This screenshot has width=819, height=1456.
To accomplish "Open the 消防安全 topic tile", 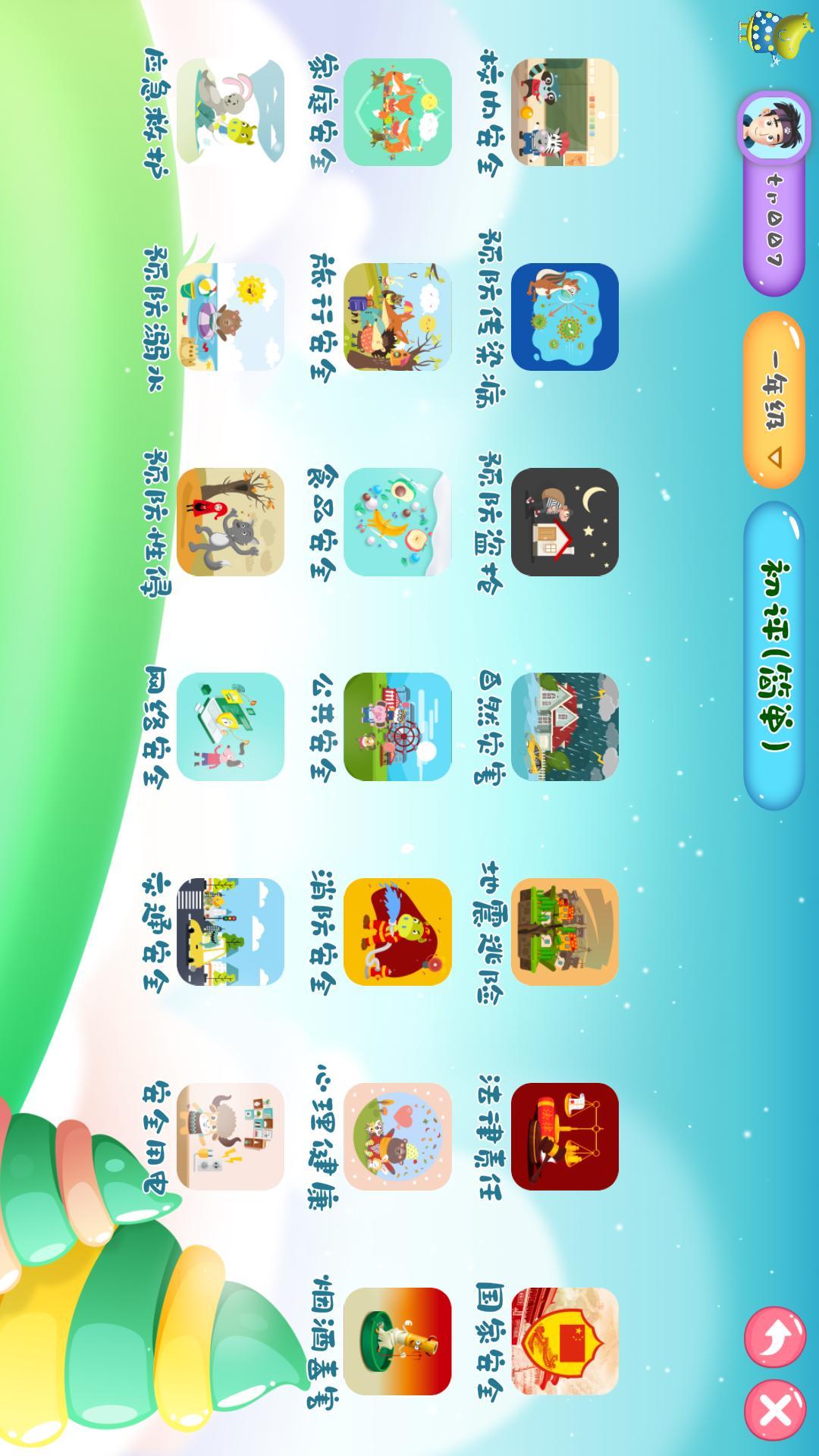I will 397,931.
